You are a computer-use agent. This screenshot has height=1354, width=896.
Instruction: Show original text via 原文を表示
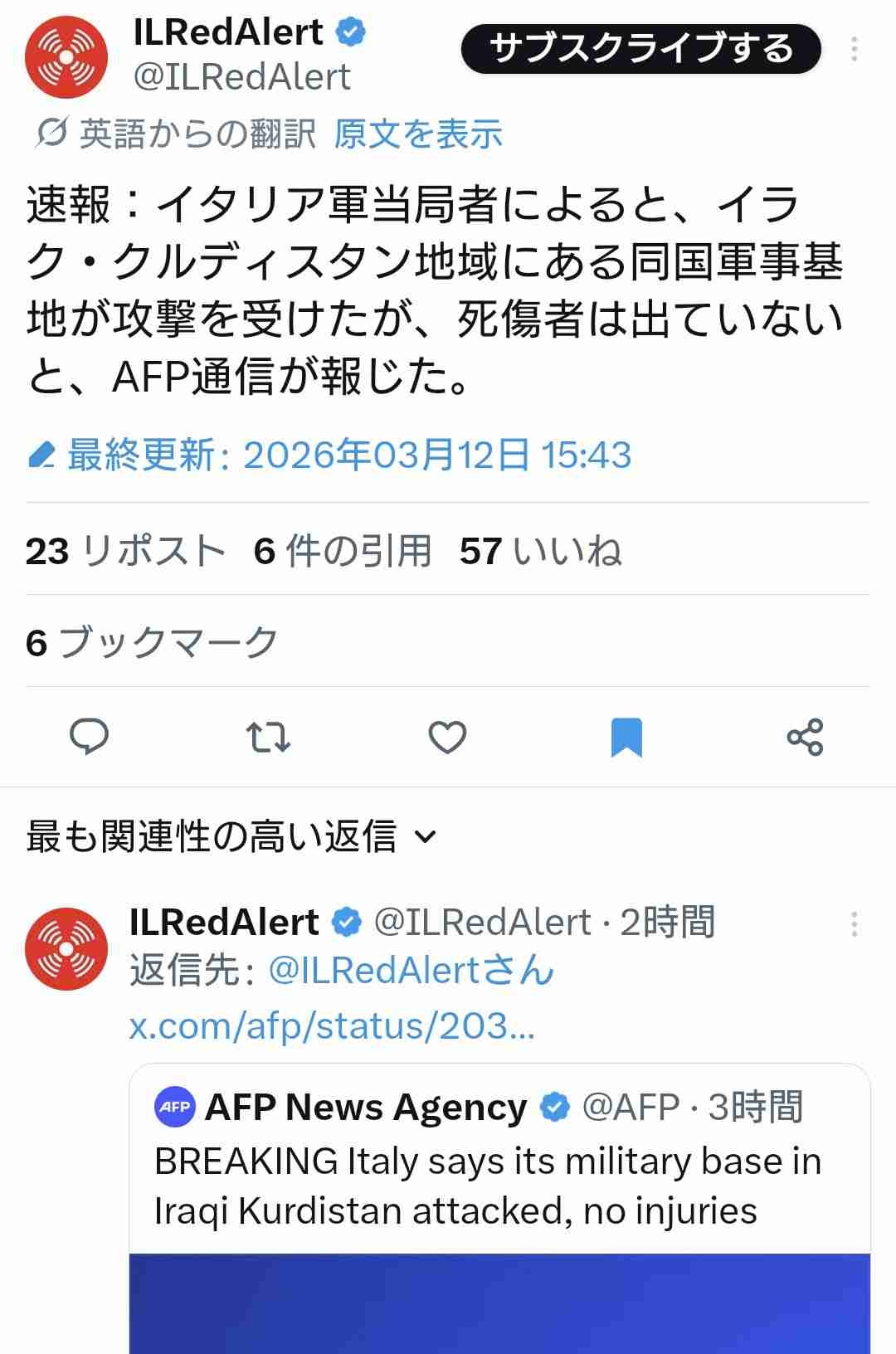(x=418, y=134)
